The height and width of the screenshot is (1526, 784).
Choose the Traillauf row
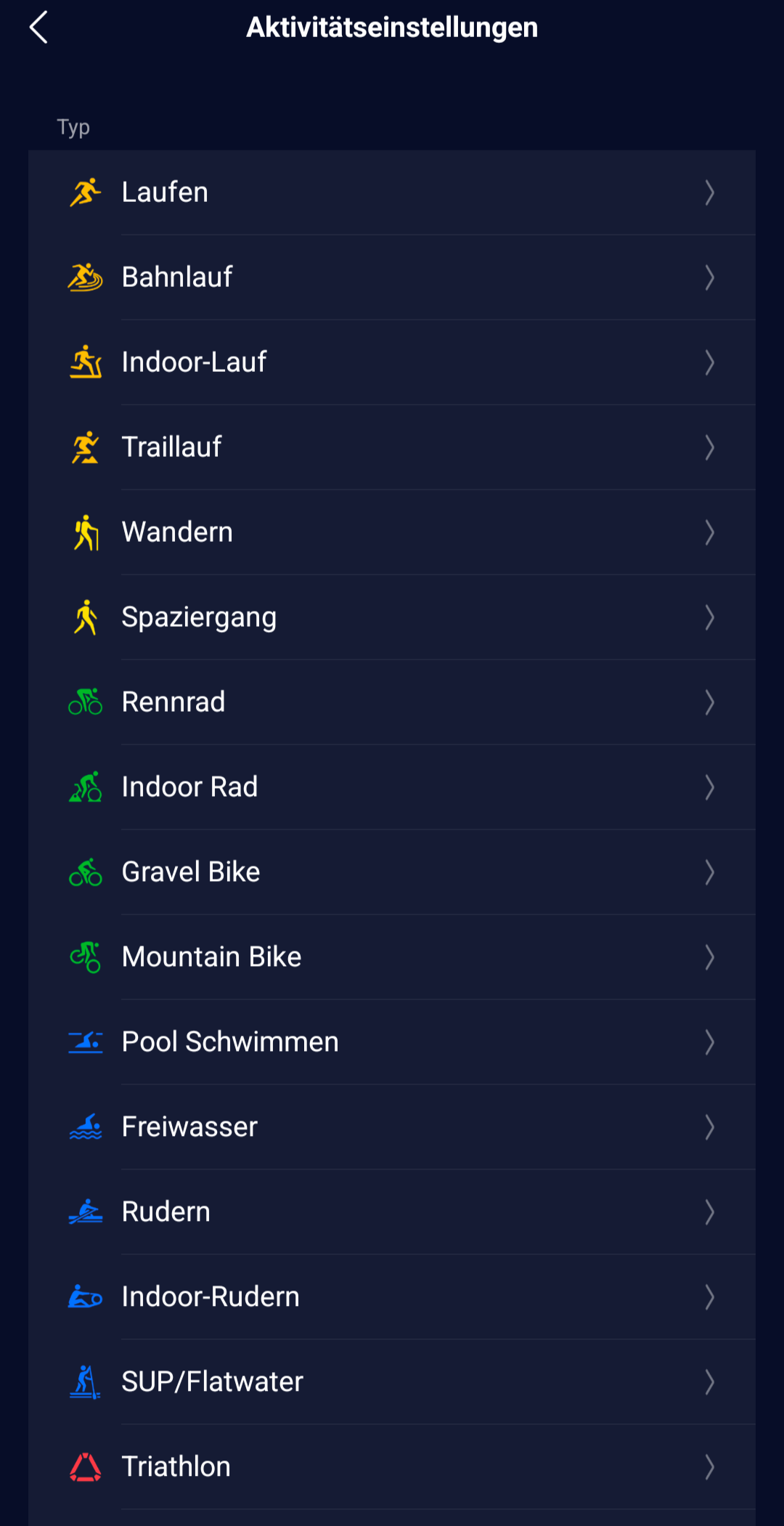[392, 447]
